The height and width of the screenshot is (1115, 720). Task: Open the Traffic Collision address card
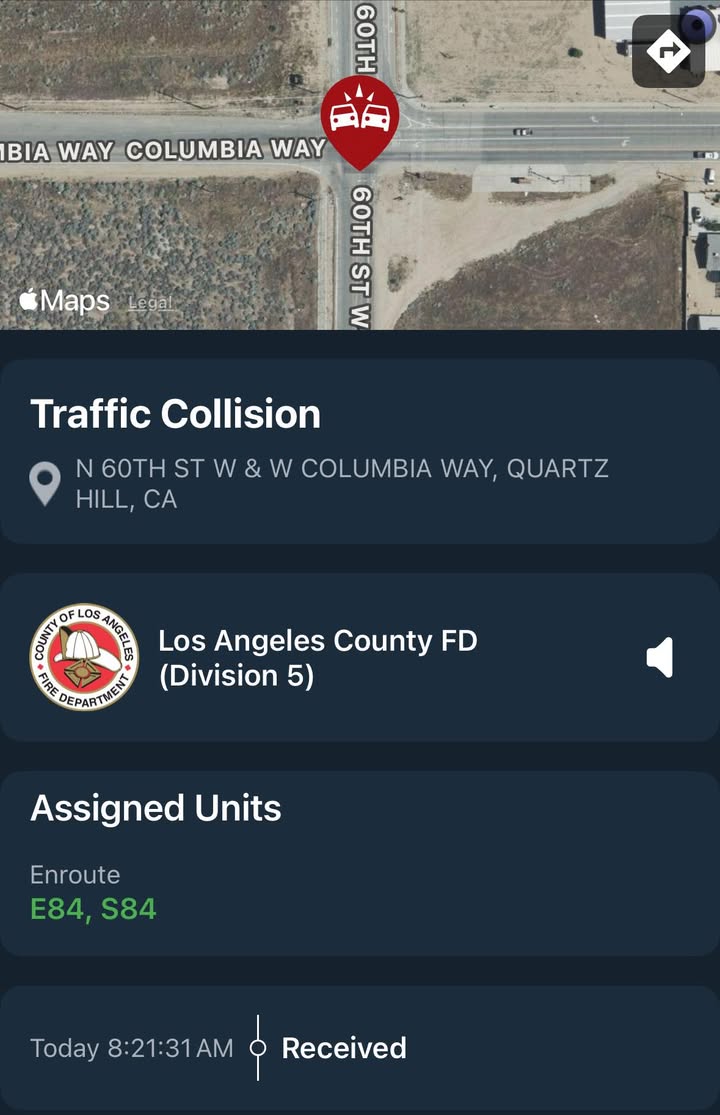click(360, 452)
